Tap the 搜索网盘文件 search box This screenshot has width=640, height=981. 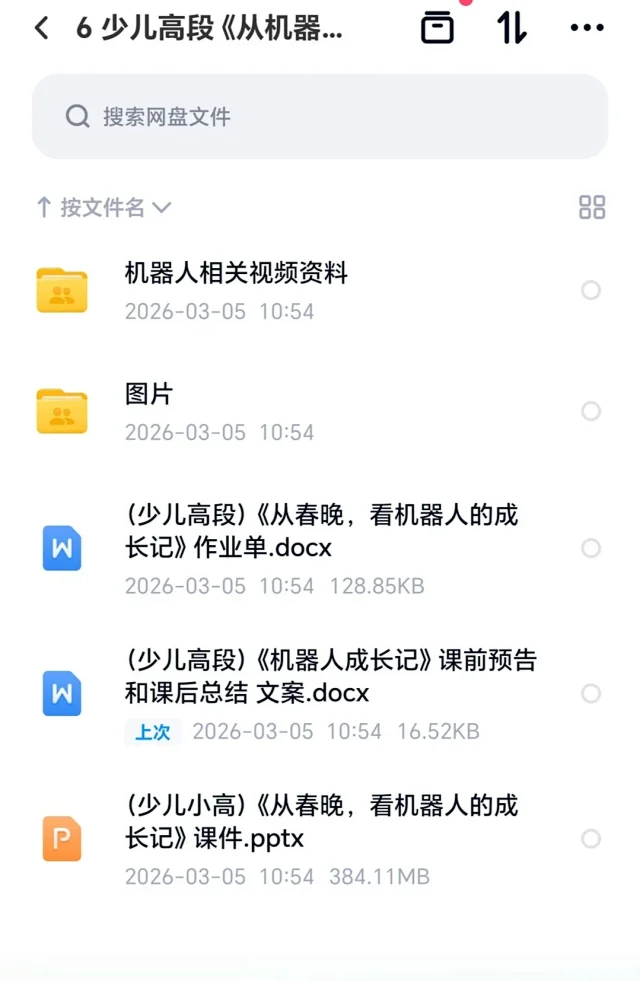point(320,116)
